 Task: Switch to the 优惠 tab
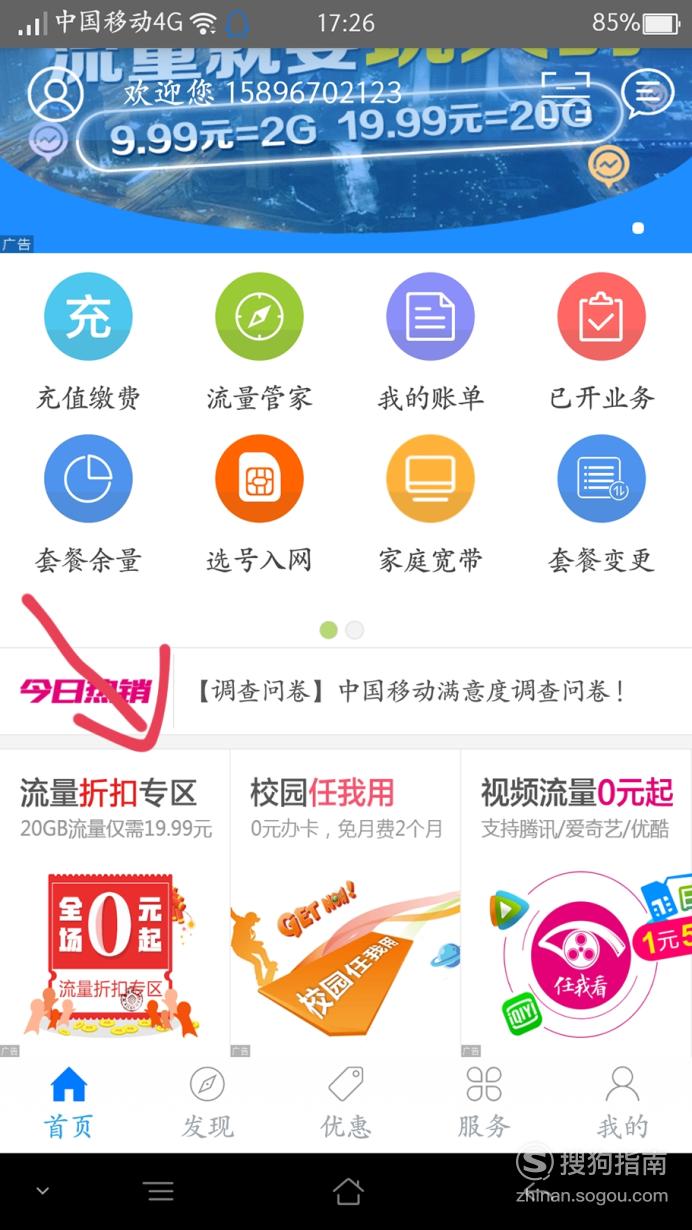click(x=345, y=1103)
